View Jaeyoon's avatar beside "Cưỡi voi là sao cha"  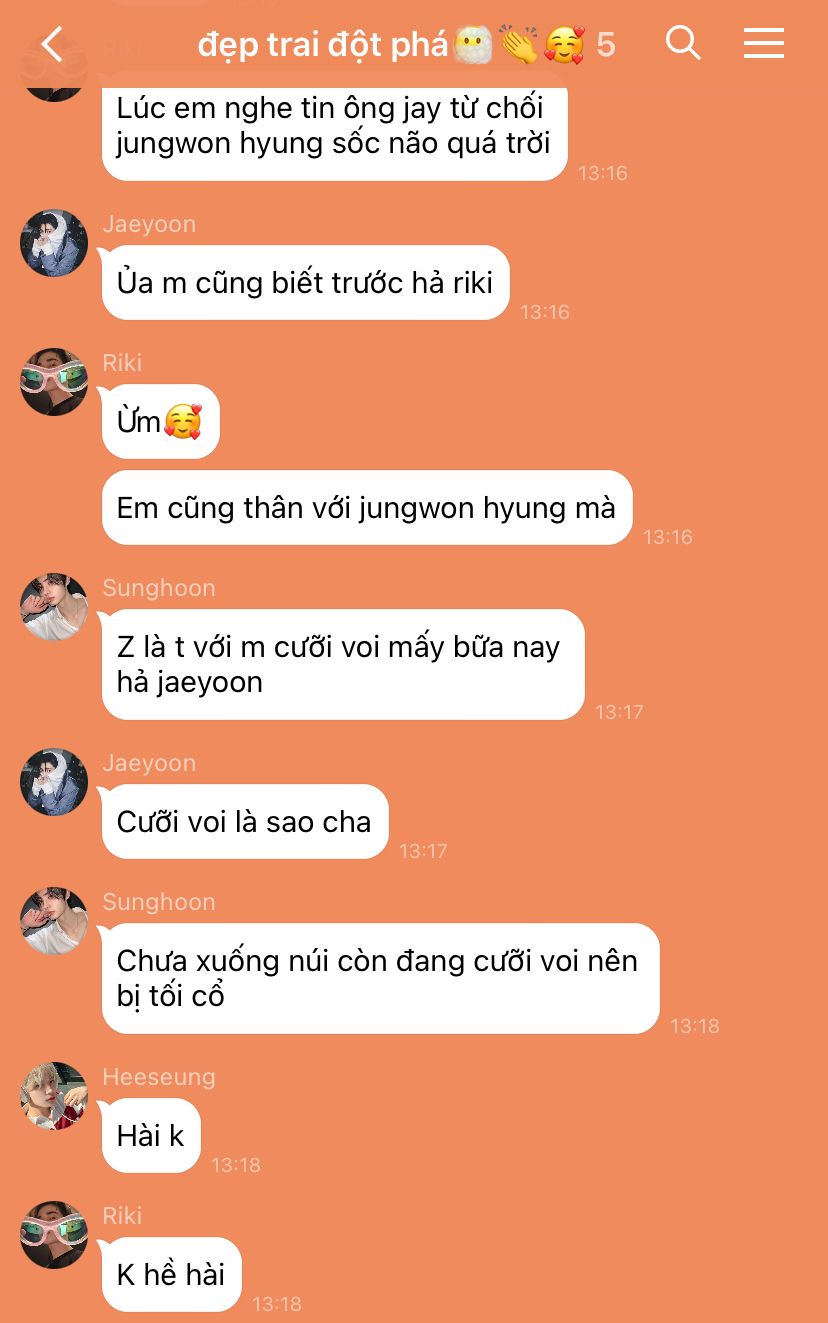coord(54,782)
